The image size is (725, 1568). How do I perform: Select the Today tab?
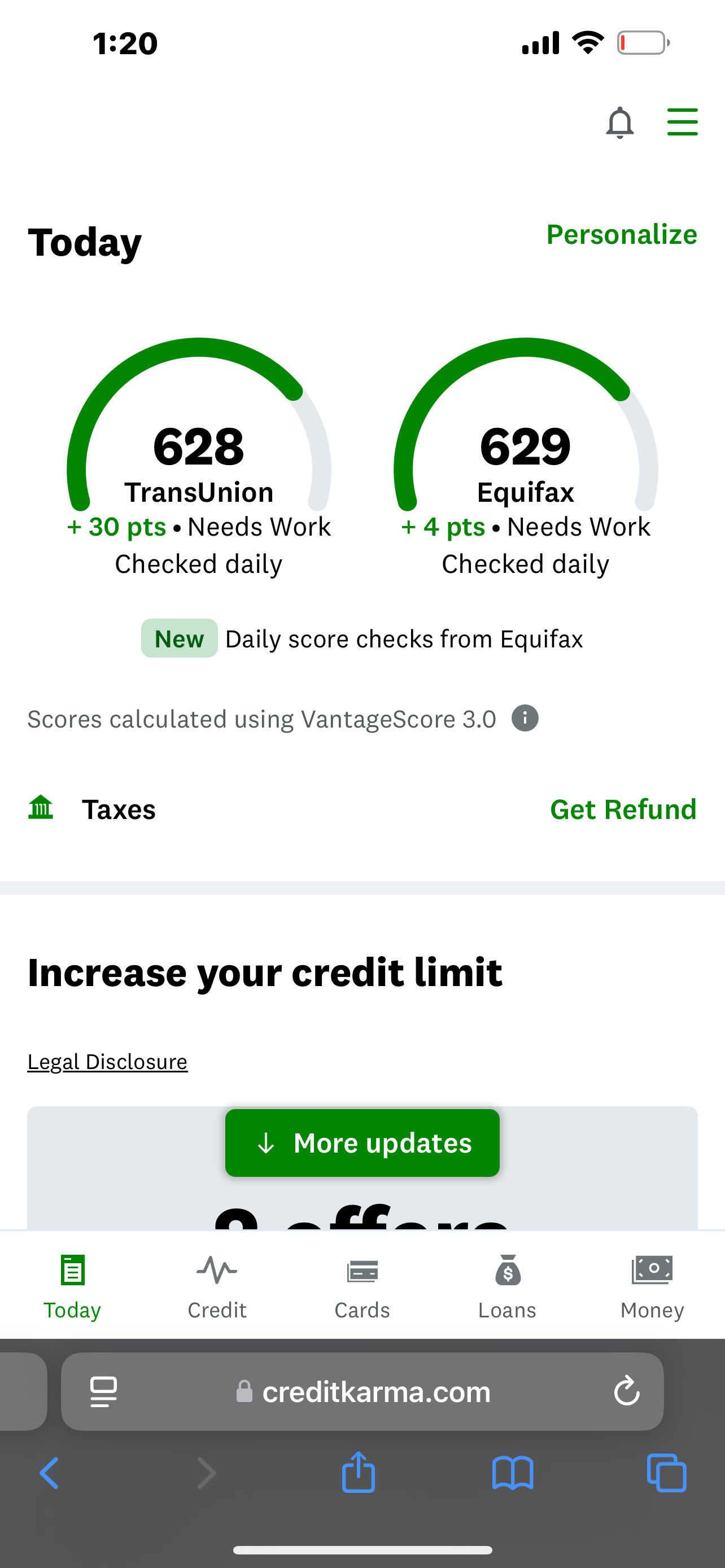point(72,1286)
